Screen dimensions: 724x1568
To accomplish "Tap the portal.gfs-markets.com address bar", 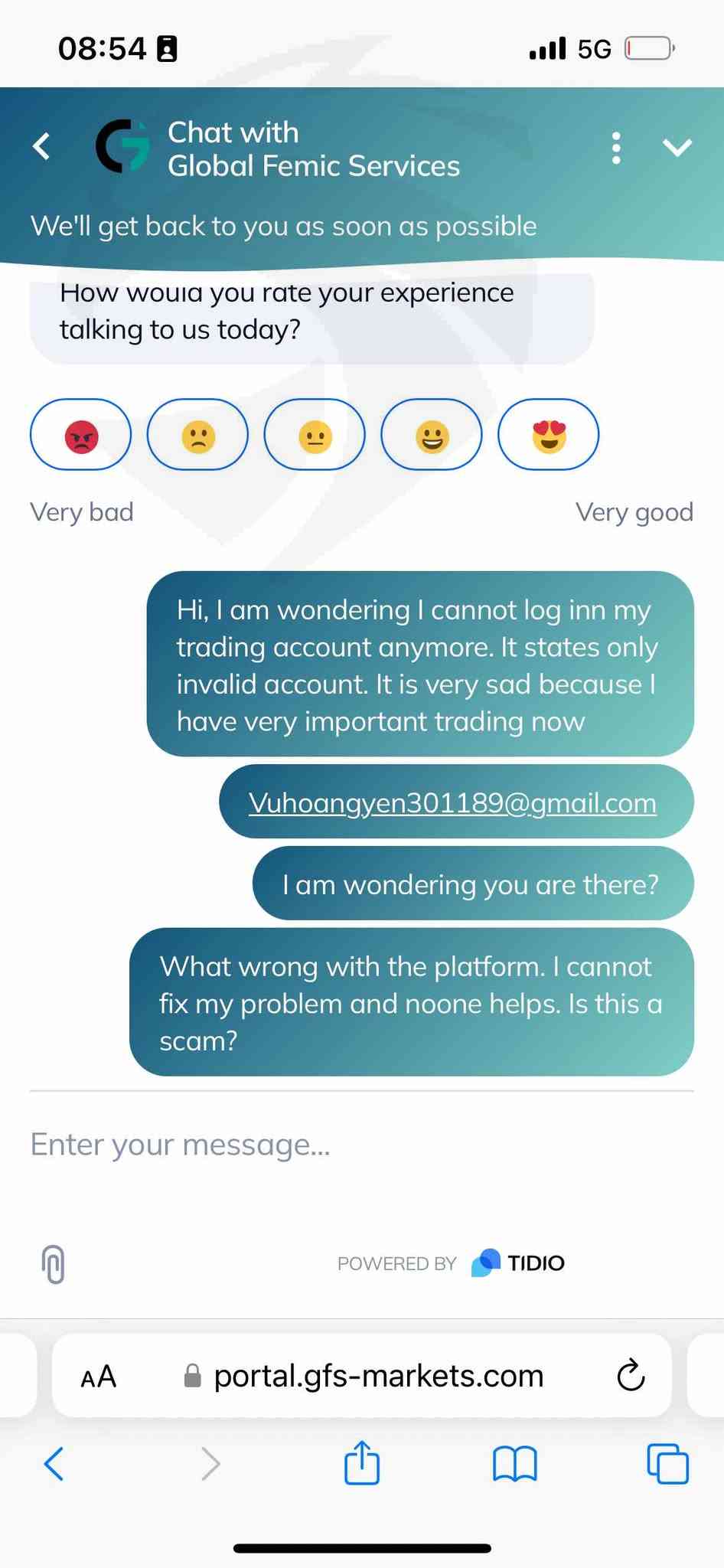I will 363,1376.
